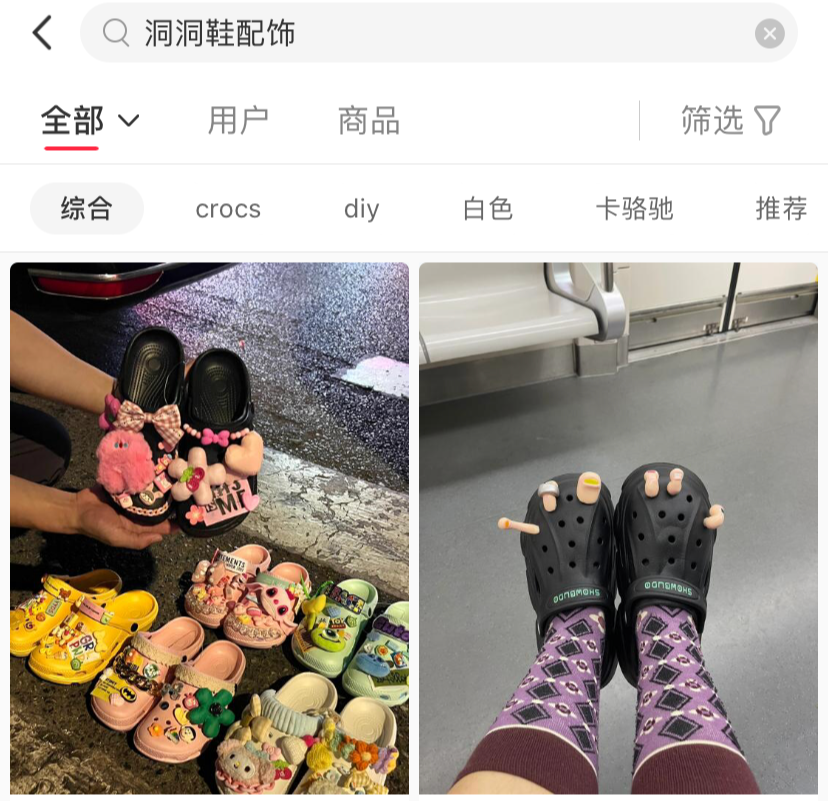Tap the search box with 洞洞鞋配饰
This screenshot has width=828, height=801.
click(438, 33)
